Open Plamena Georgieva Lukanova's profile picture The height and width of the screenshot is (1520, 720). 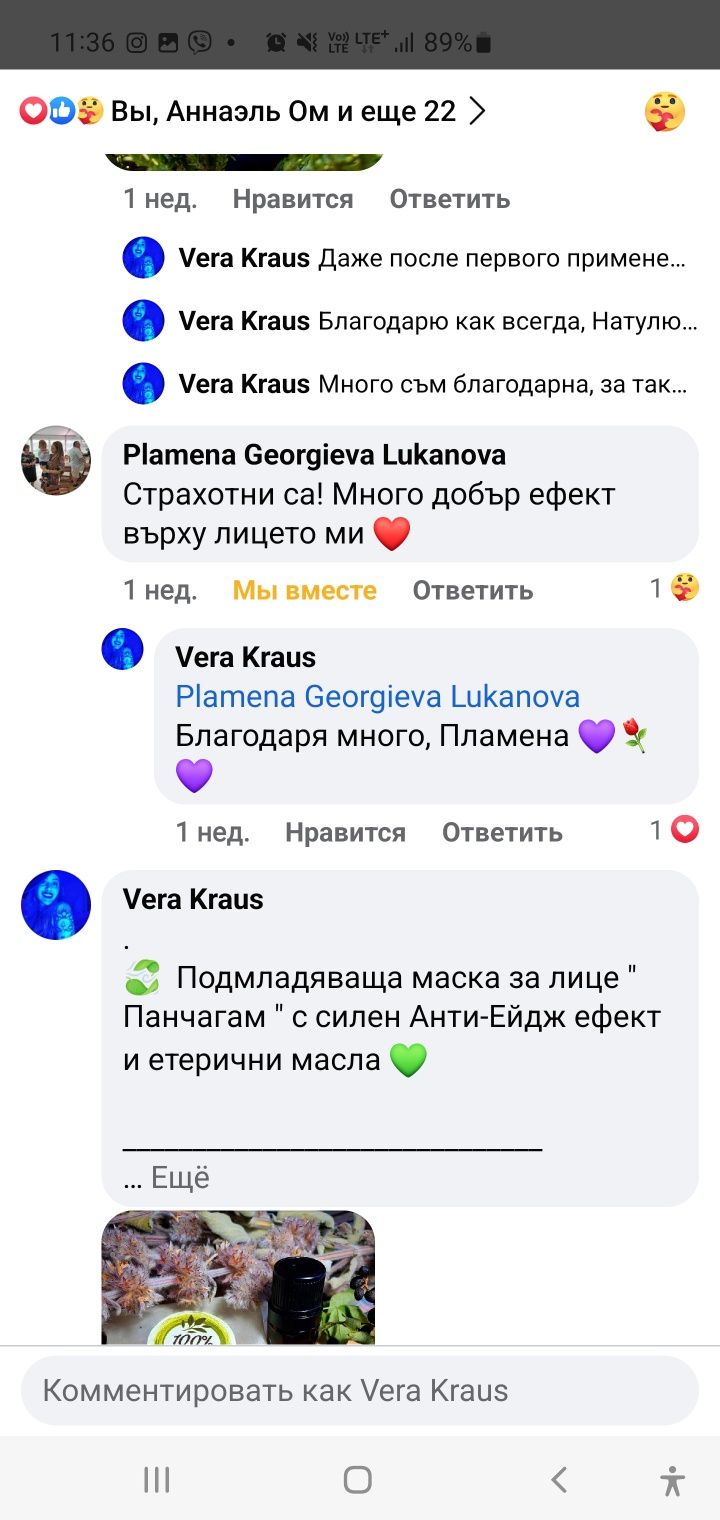[56, 460]
